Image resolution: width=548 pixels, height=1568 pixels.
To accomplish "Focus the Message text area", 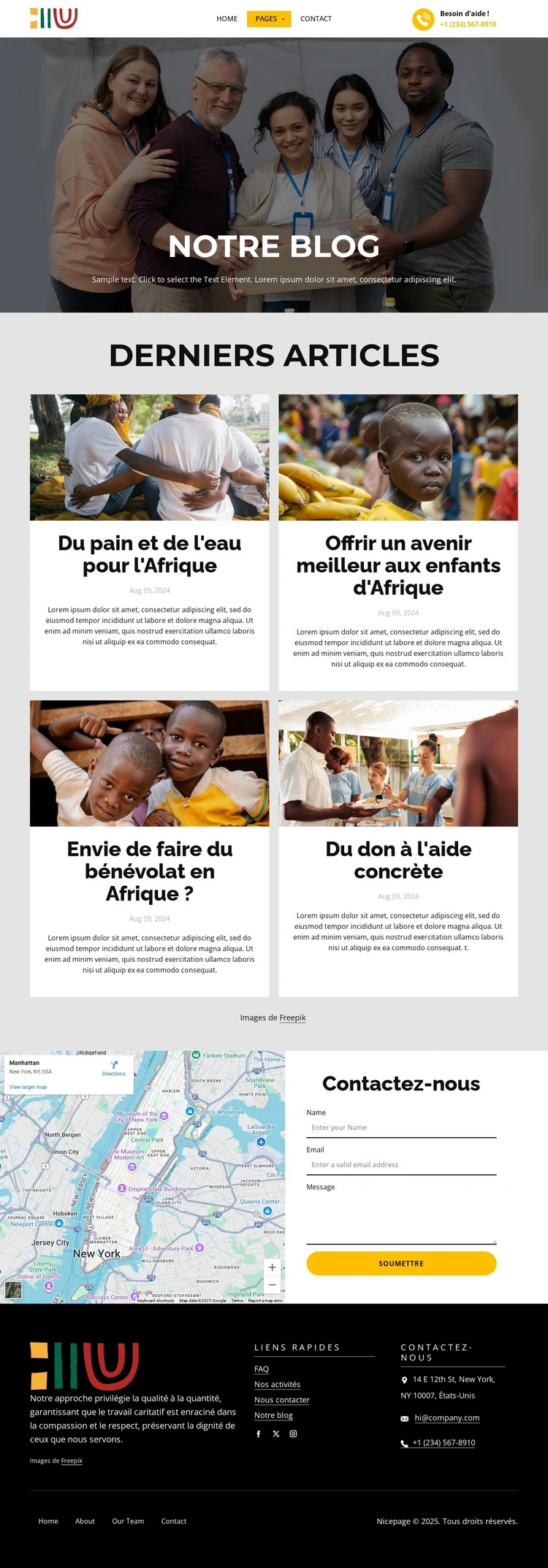I will 401,1217.
